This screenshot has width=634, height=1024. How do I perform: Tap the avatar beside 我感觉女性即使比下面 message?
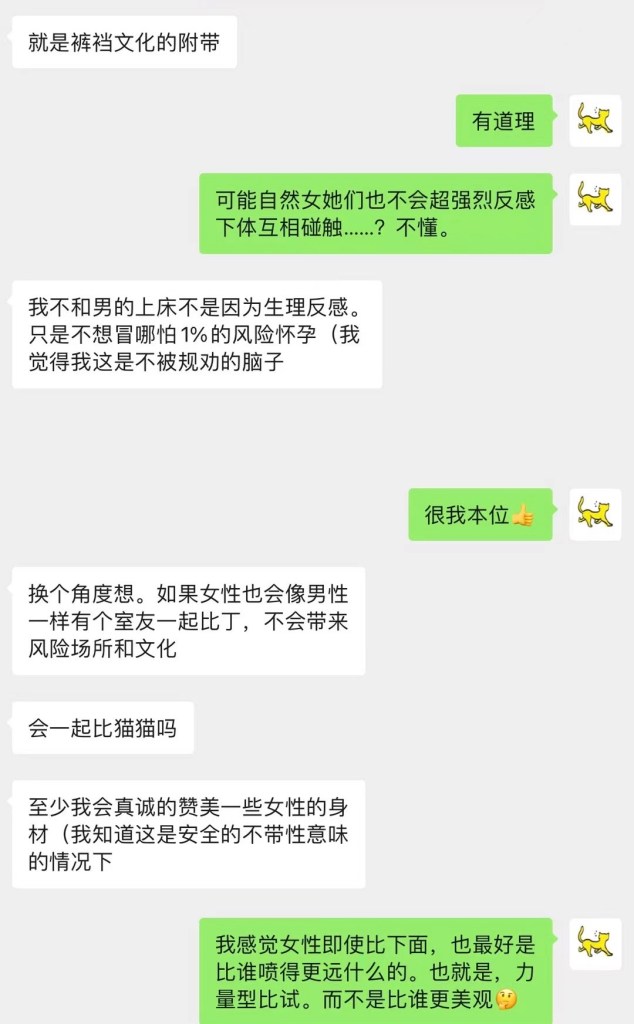click(x=595, y=943)
